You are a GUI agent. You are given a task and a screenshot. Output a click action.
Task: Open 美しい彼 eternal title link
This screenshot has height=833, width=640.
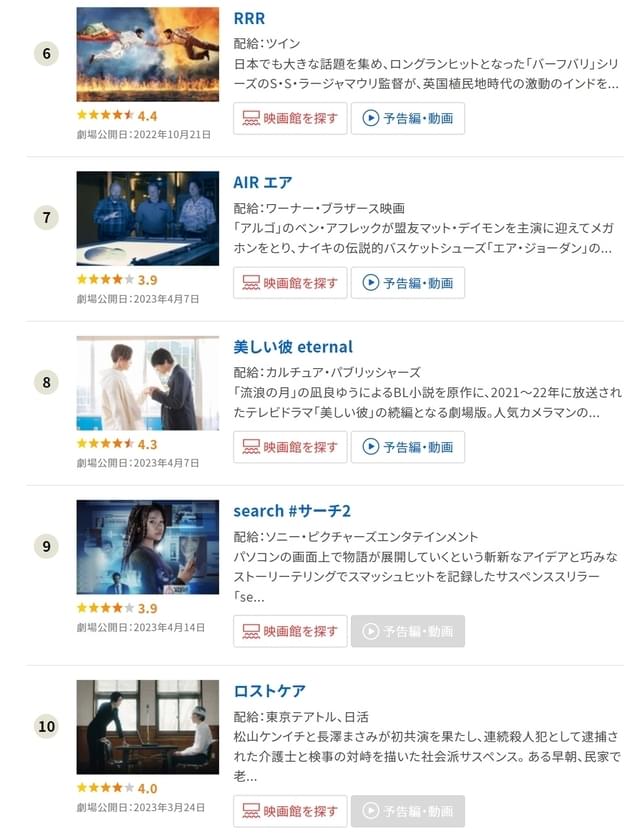coord(293,346)
